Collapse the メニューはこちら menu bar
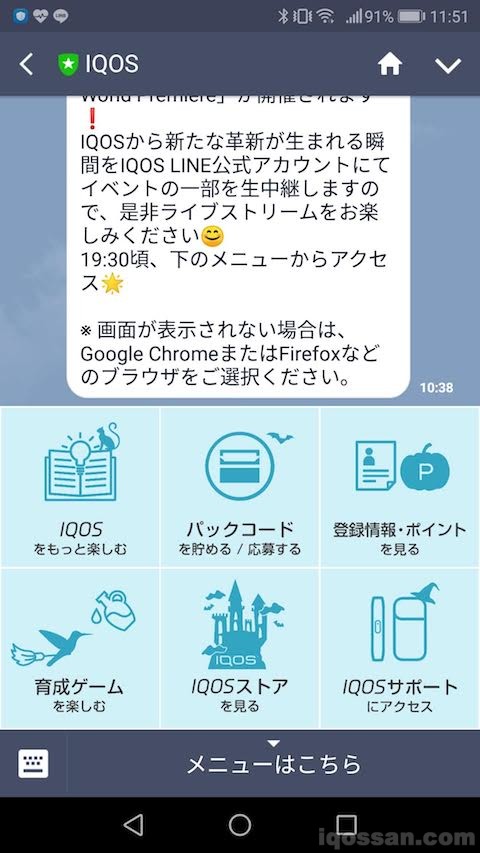The width and height of the screenshot is (480, 853). pyautogui.click(x=274, y=763)
